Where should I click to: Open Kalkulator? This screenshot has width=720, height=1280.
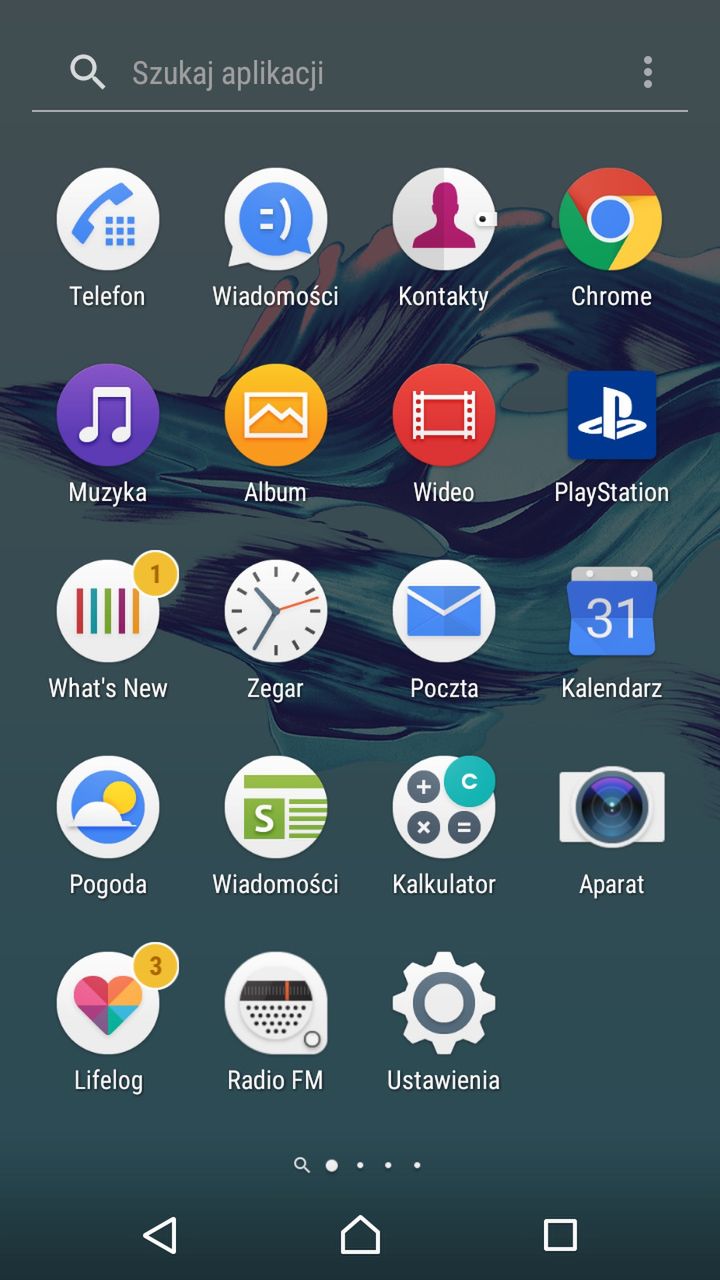443,808
